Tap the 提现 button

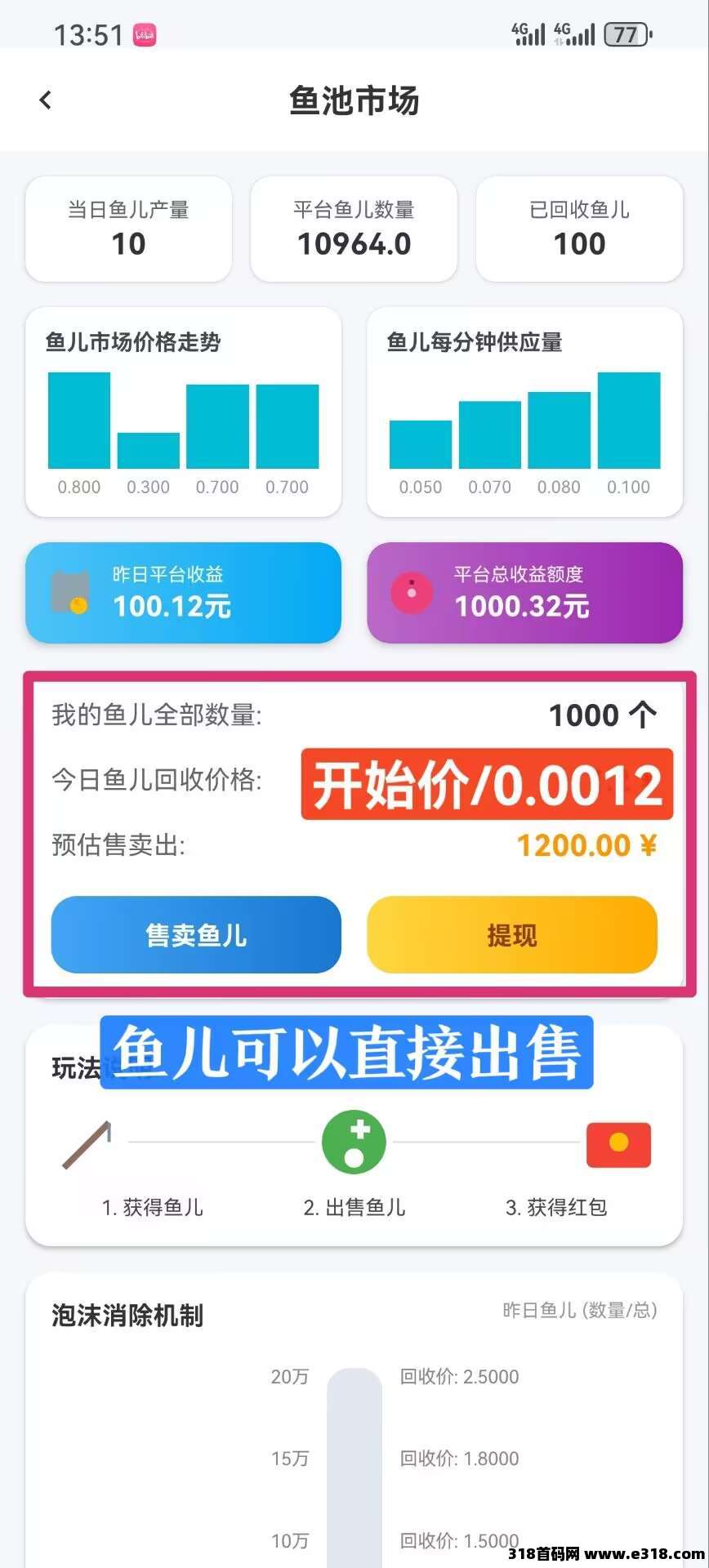click(x=512, y=934)
